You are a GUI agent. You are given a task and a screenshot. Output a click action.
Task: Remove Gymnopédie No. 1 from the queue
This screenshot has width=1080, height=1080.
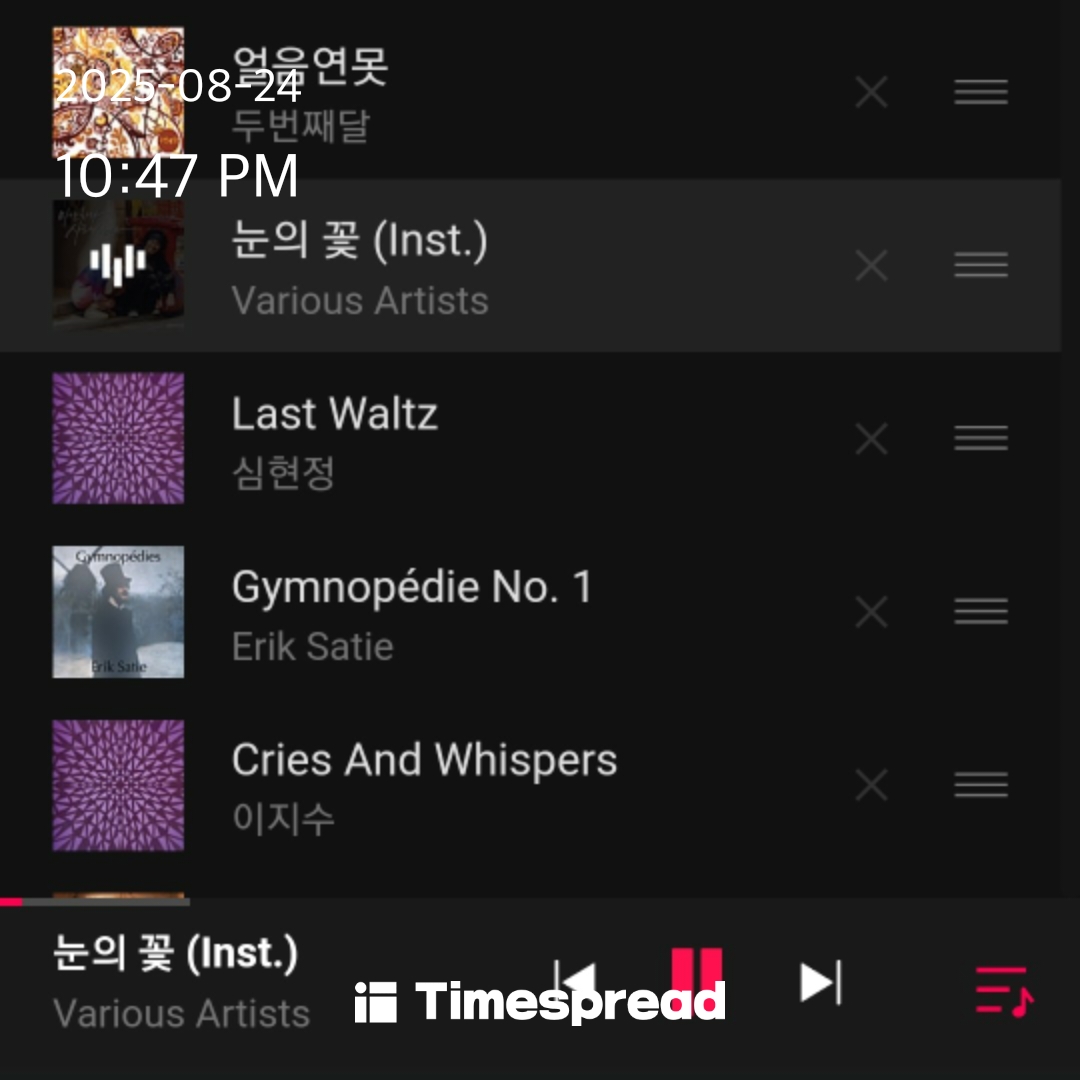pyautogui.click(x=871, y=612)
